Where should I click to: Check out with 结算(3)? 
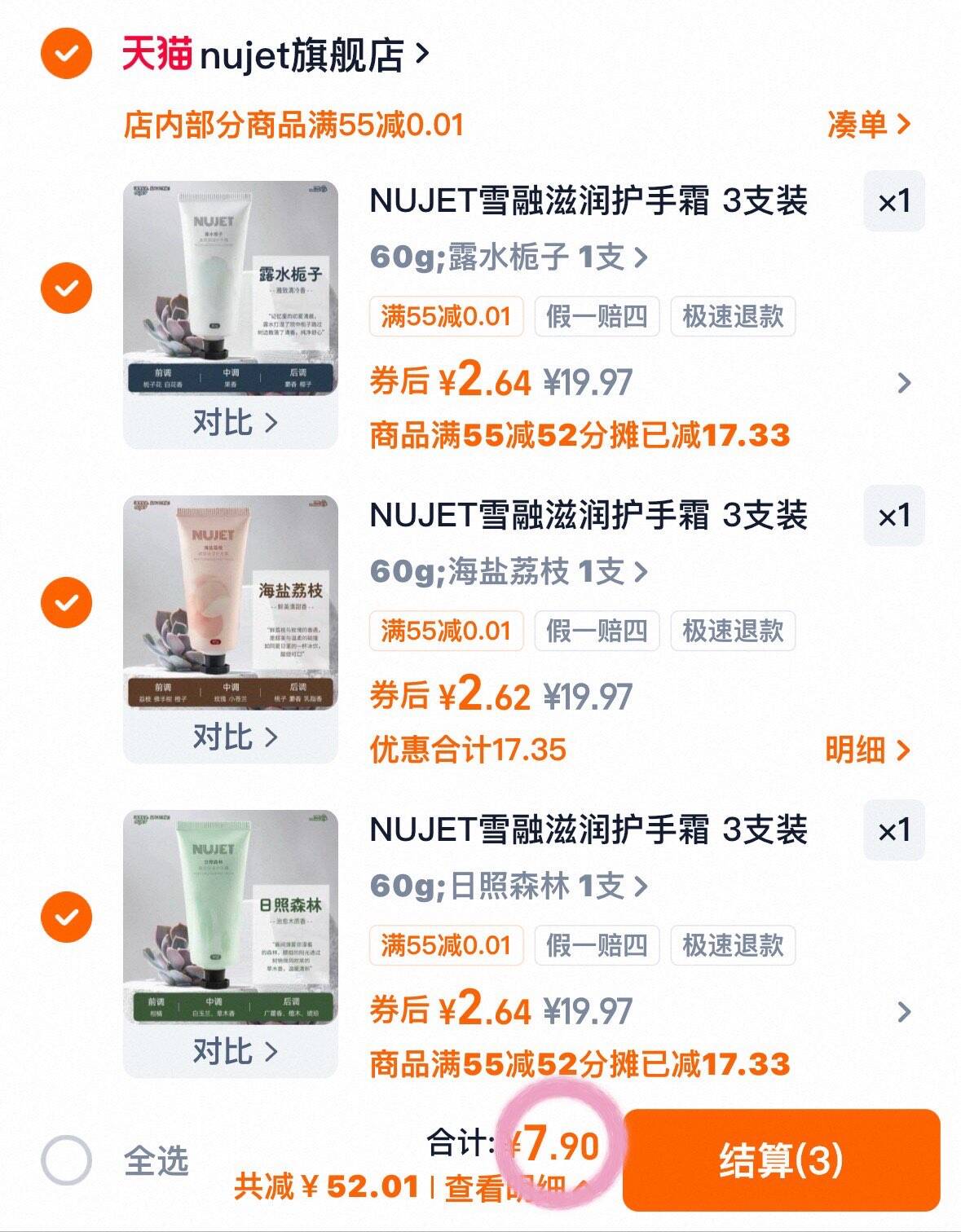780,1159
